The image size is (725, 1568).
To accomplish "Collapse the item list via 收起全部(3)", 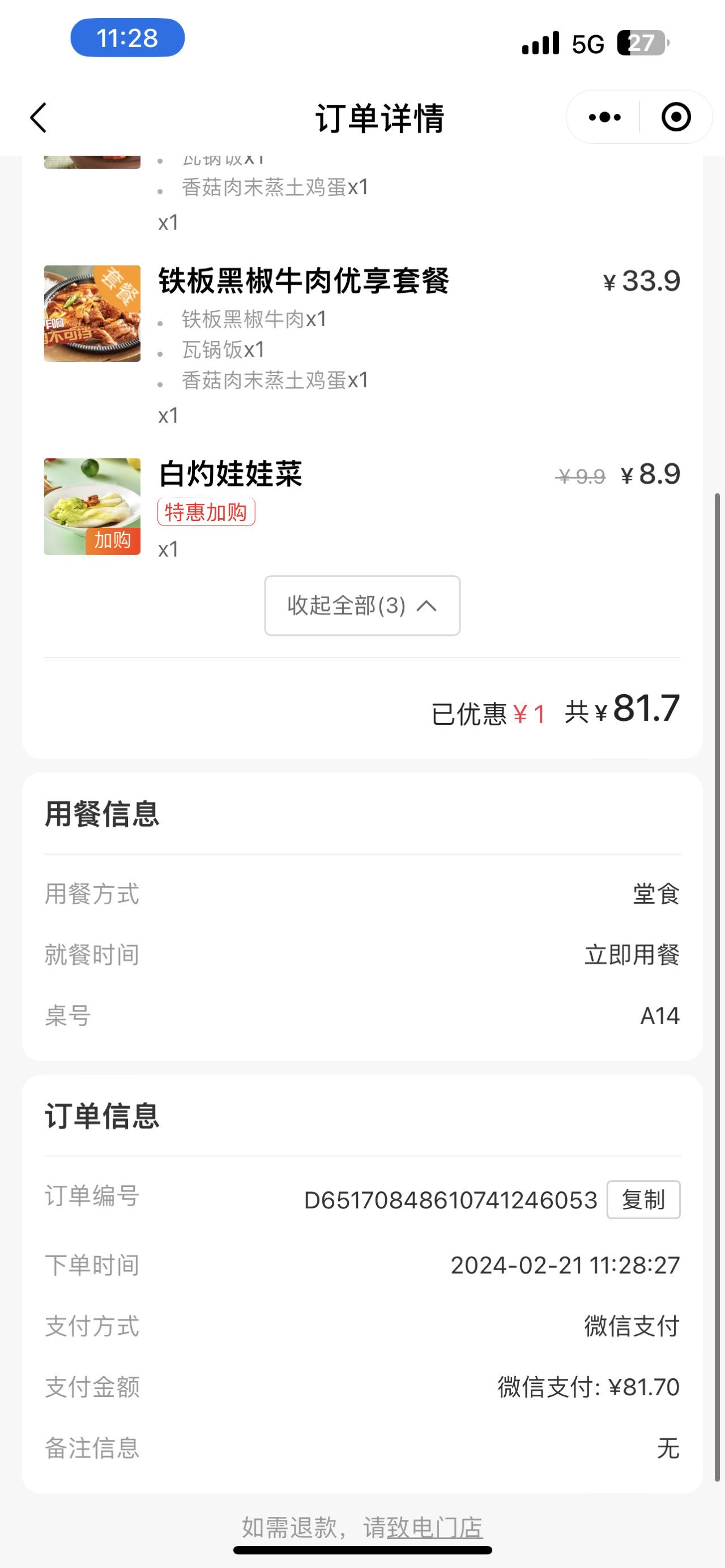I will (362, 606).
